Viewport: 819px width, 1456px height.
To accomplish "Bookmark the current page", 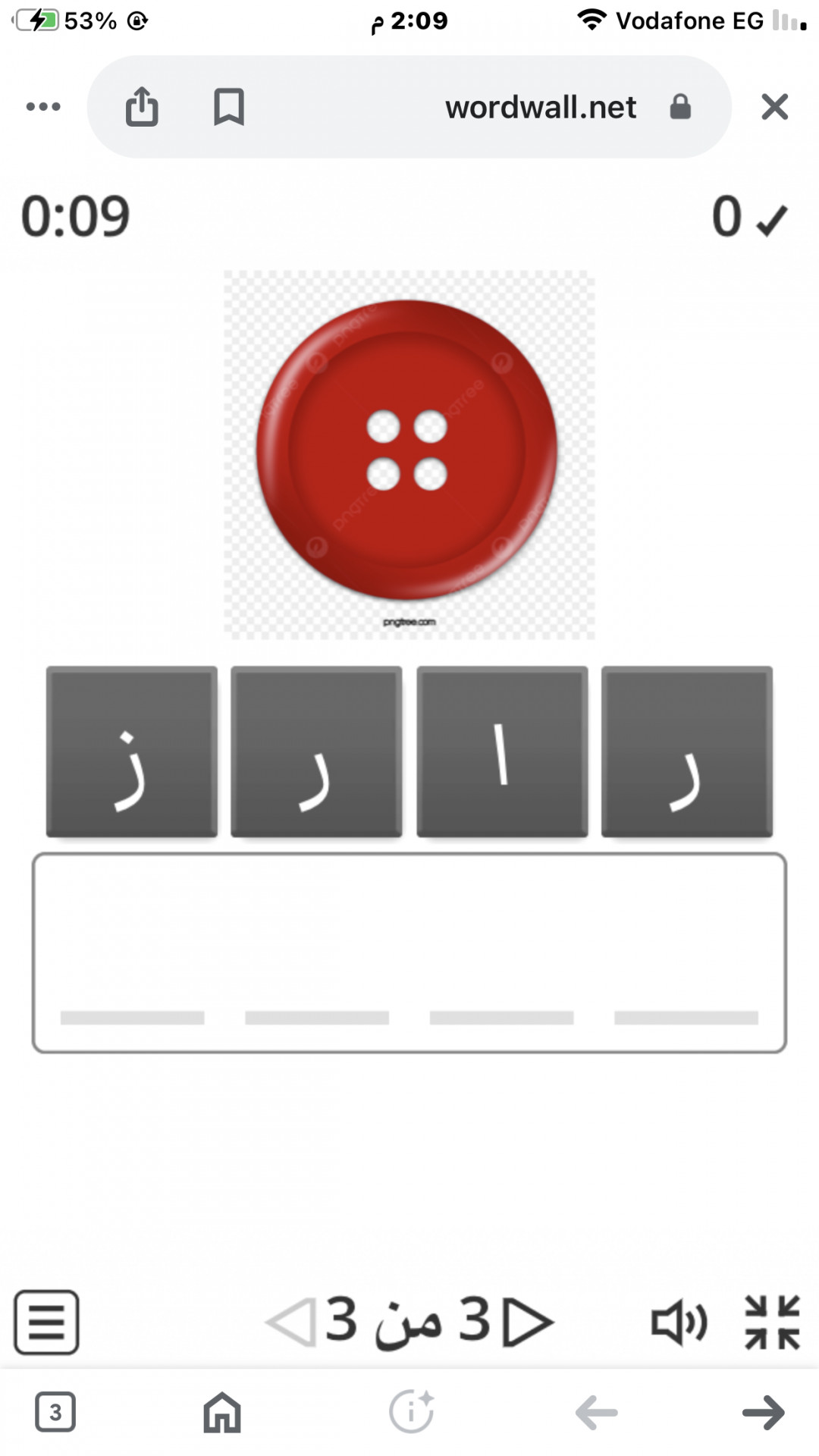I will 228,106.
